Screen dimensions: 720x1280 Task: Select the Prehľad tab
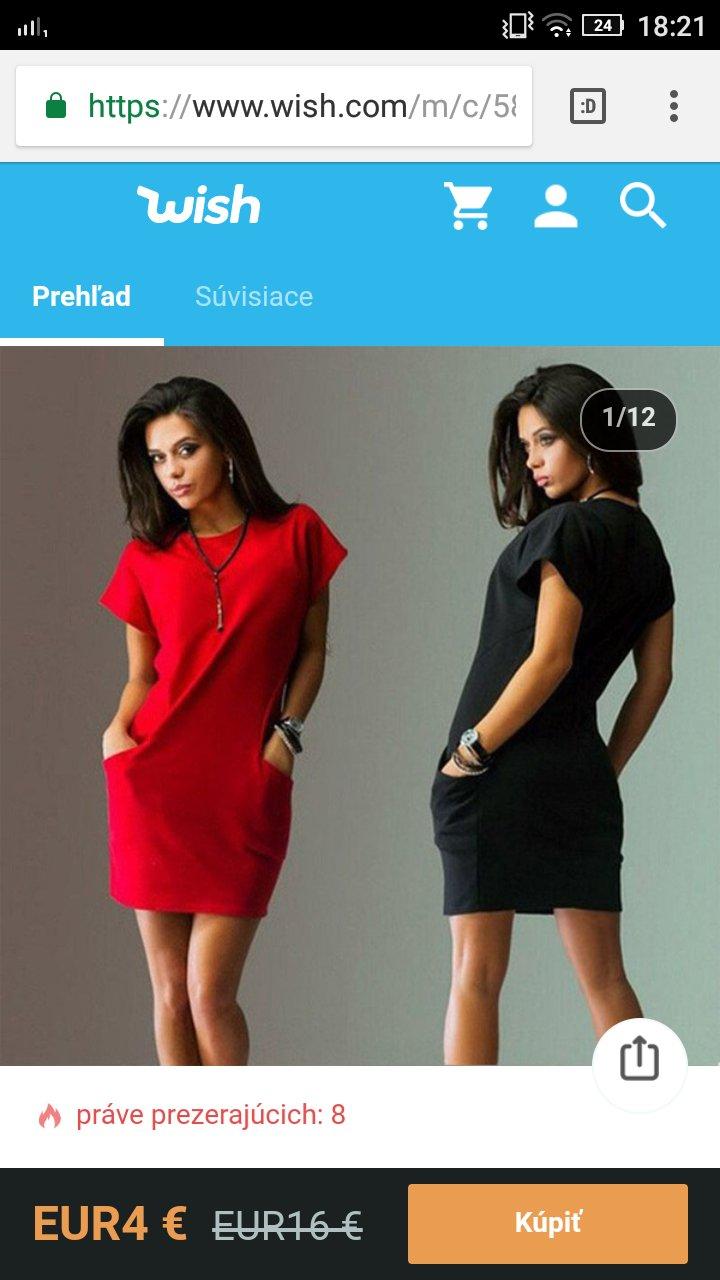[81, 296]
